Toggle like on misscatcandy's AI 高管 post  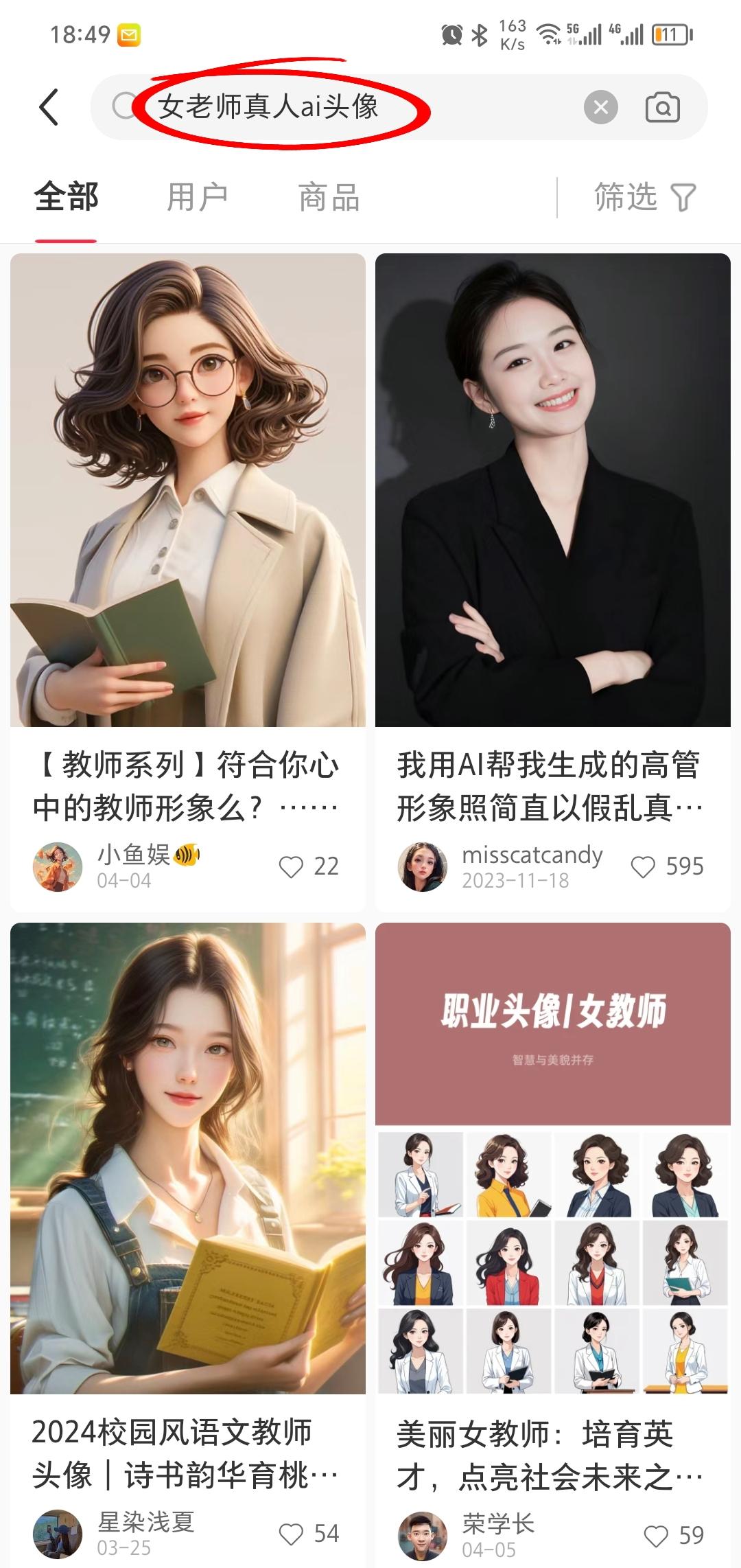(x=644, y=868)
